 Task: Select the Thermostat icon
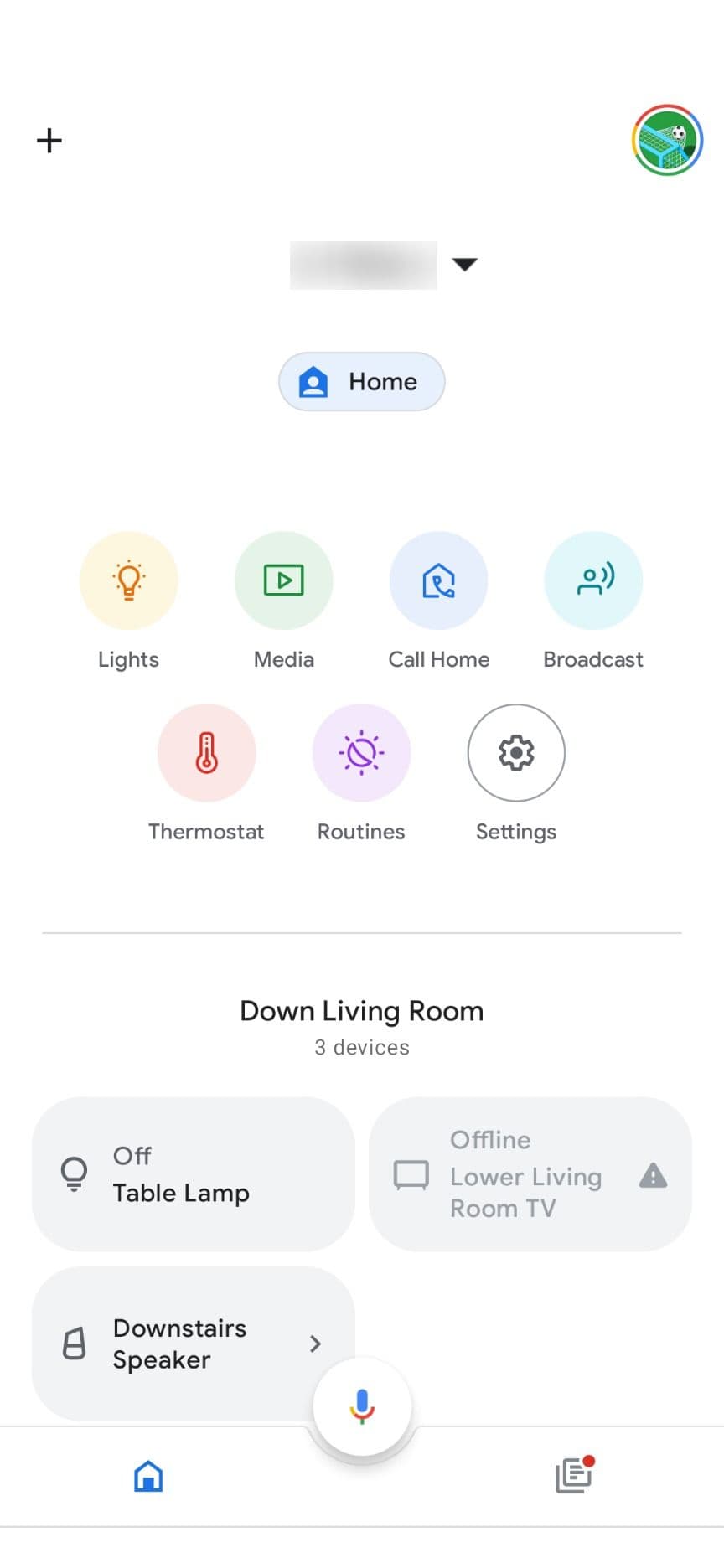tap(206, 752)
